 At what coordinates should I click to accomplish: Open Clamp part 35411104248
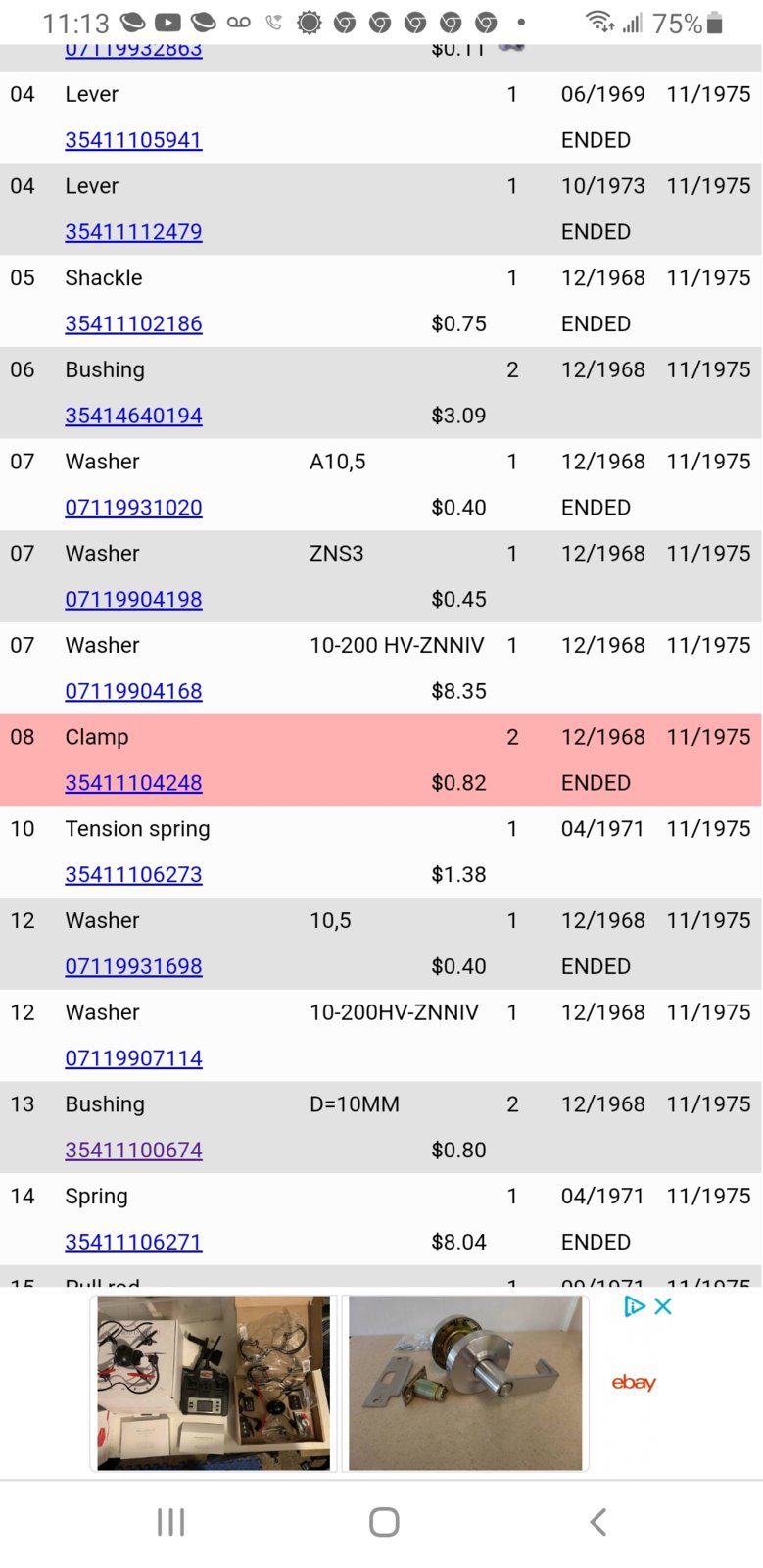coord(133,783)
